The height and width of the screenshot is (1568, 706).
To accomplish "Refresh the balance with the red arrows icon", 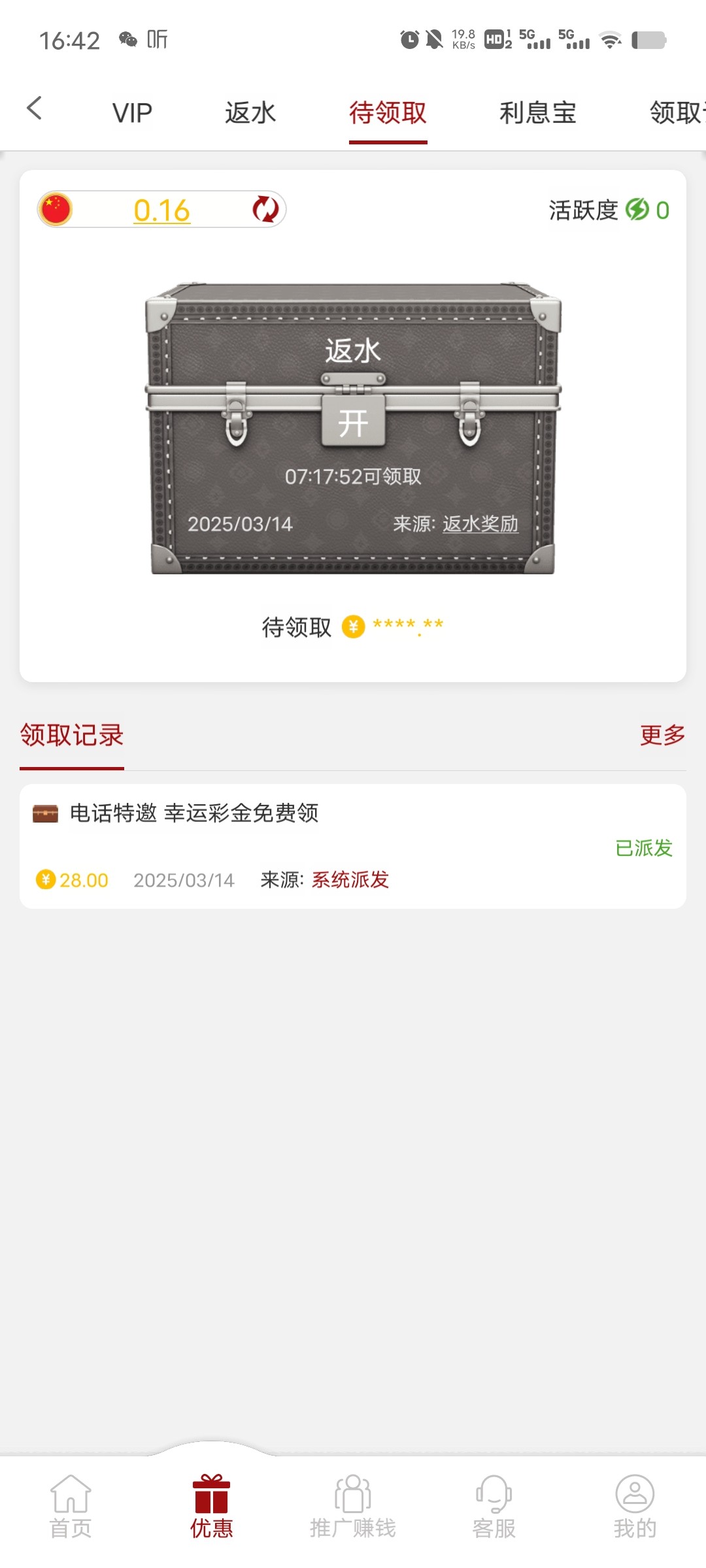I will point(265,210).
